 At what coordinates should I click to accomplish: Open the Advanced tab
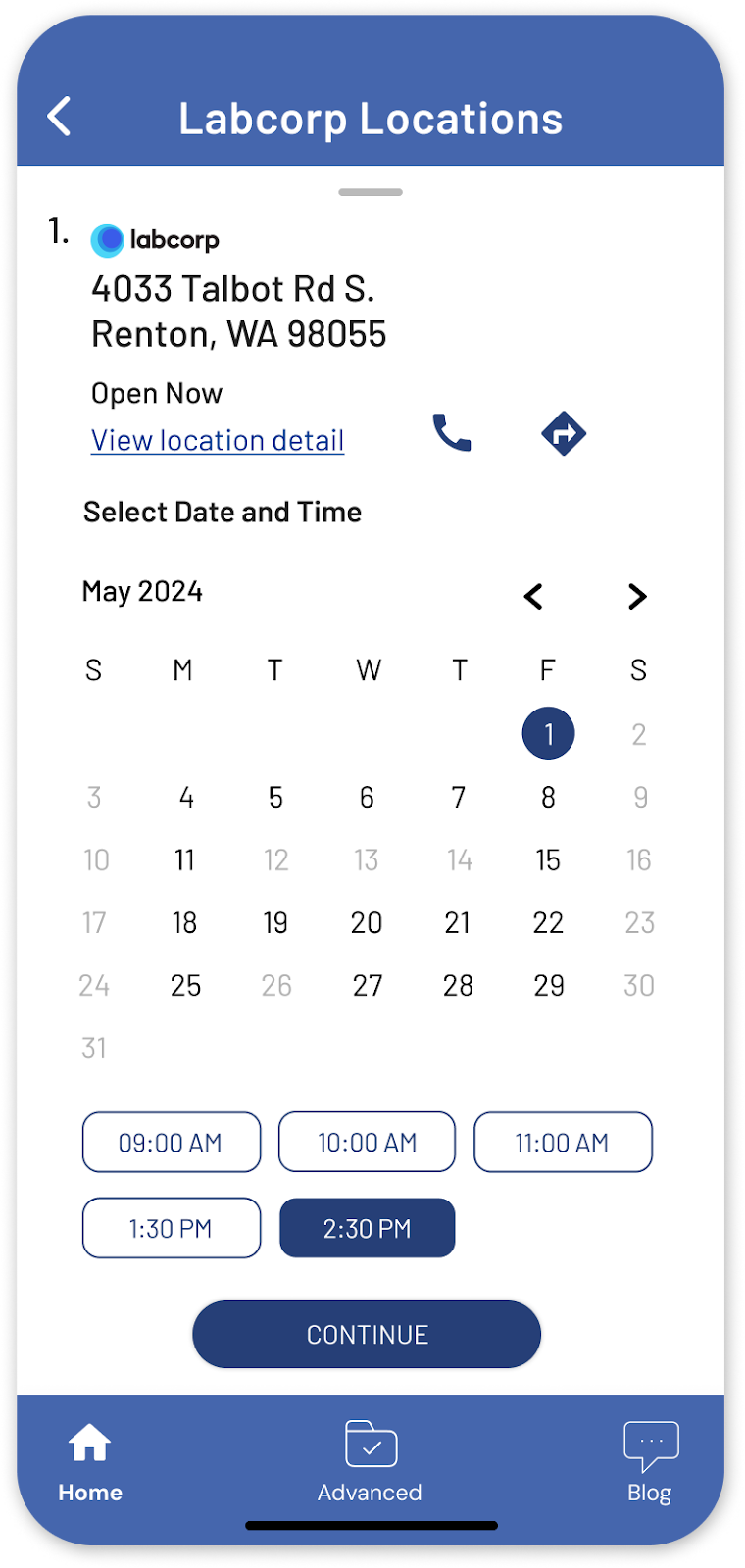coord(370,1462)
